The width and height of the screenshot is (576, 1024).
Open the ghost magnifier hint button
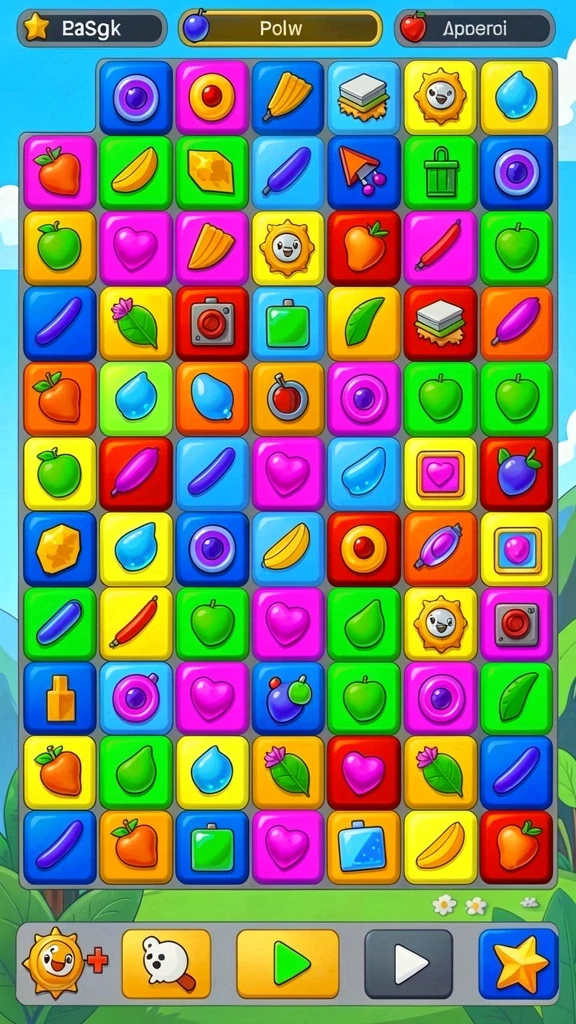pos(166,963)
